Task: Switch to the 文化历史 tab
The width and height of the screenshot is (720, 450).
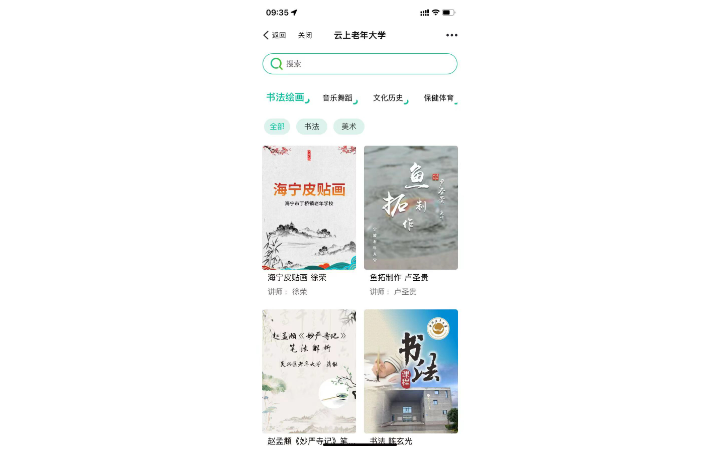Action: tap(388, 98)
